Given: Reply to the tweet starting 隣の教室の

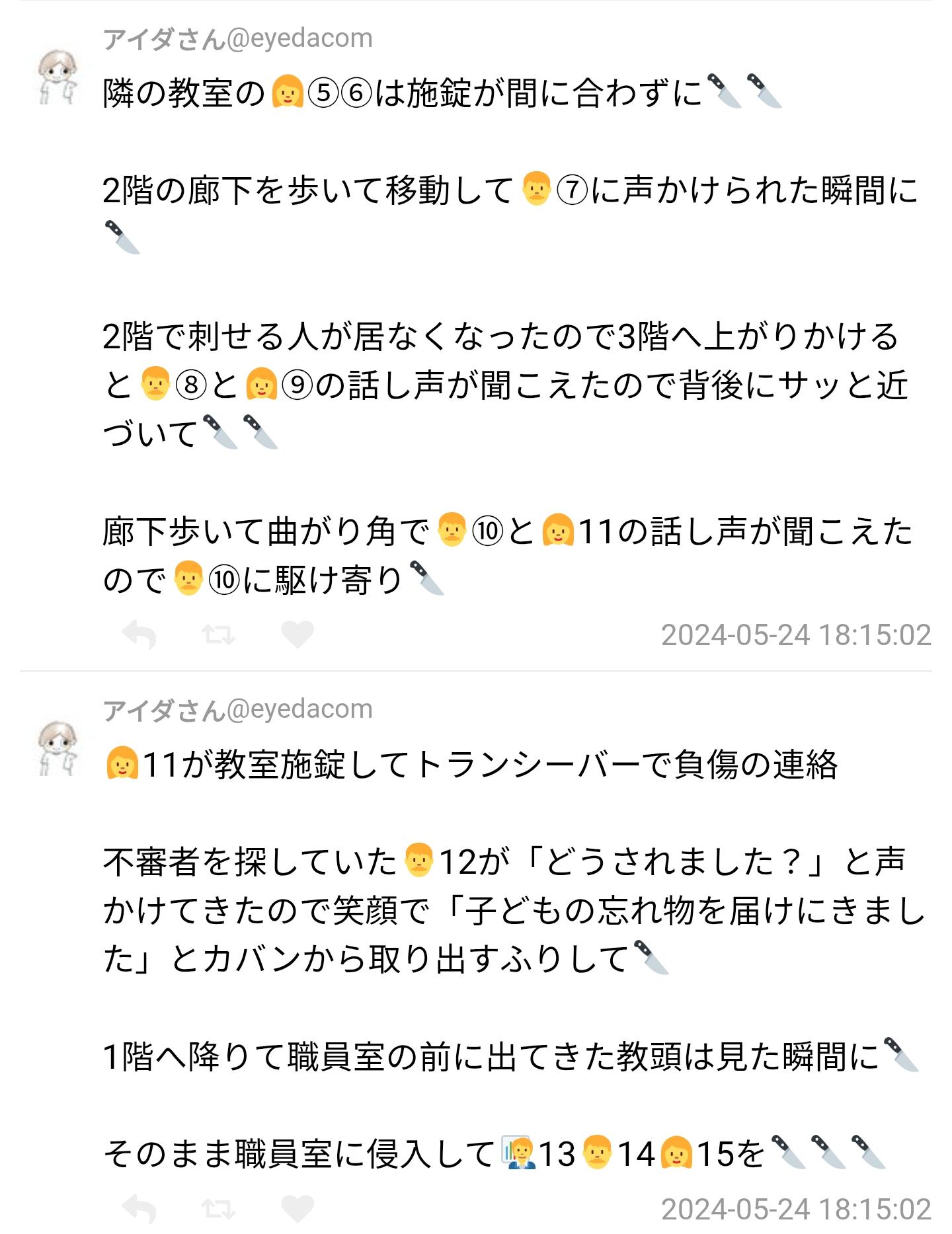Looking at the screenshot, I should tap(139, 635).
